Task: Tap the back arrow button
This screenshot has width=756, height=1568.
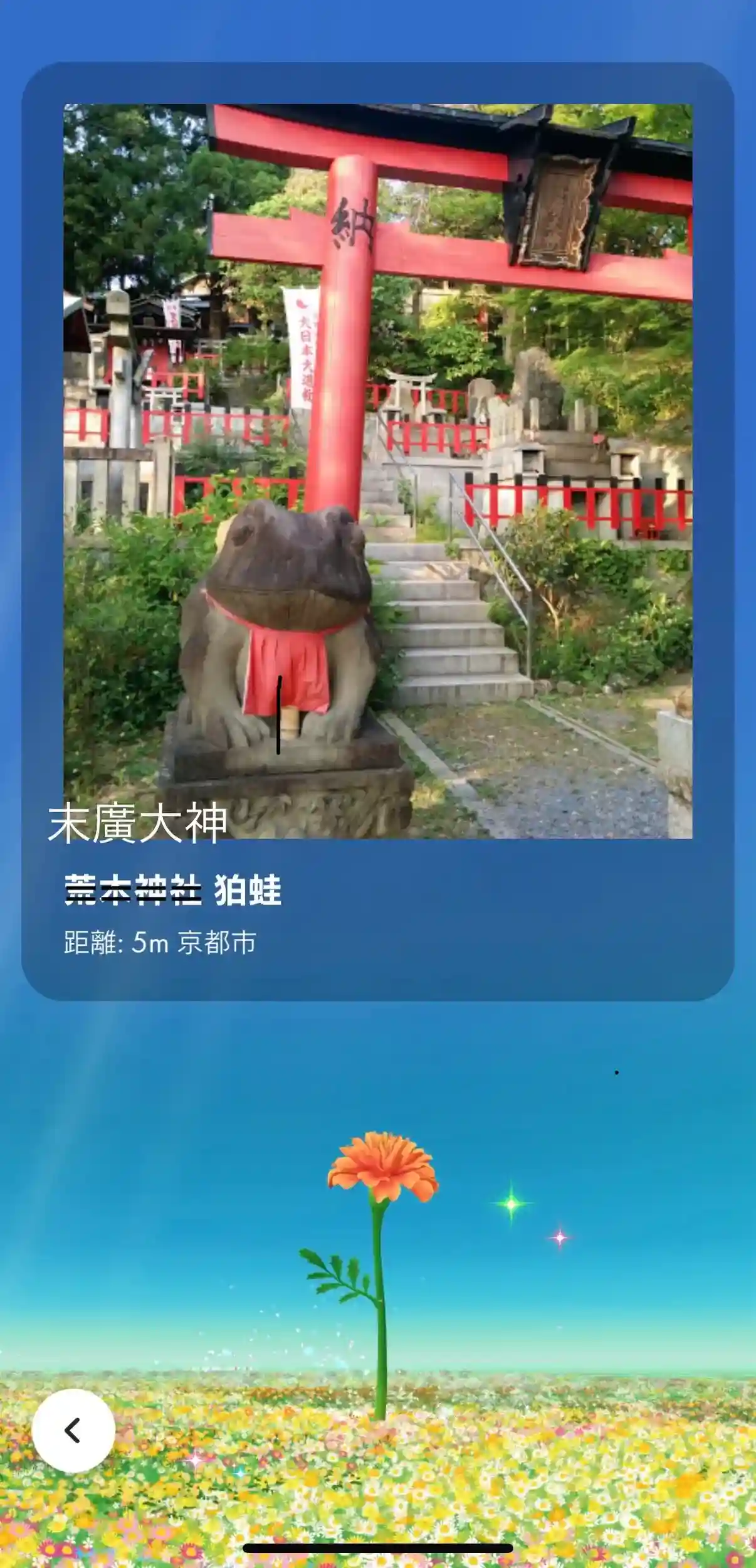Action: [x=73, y=1431]
